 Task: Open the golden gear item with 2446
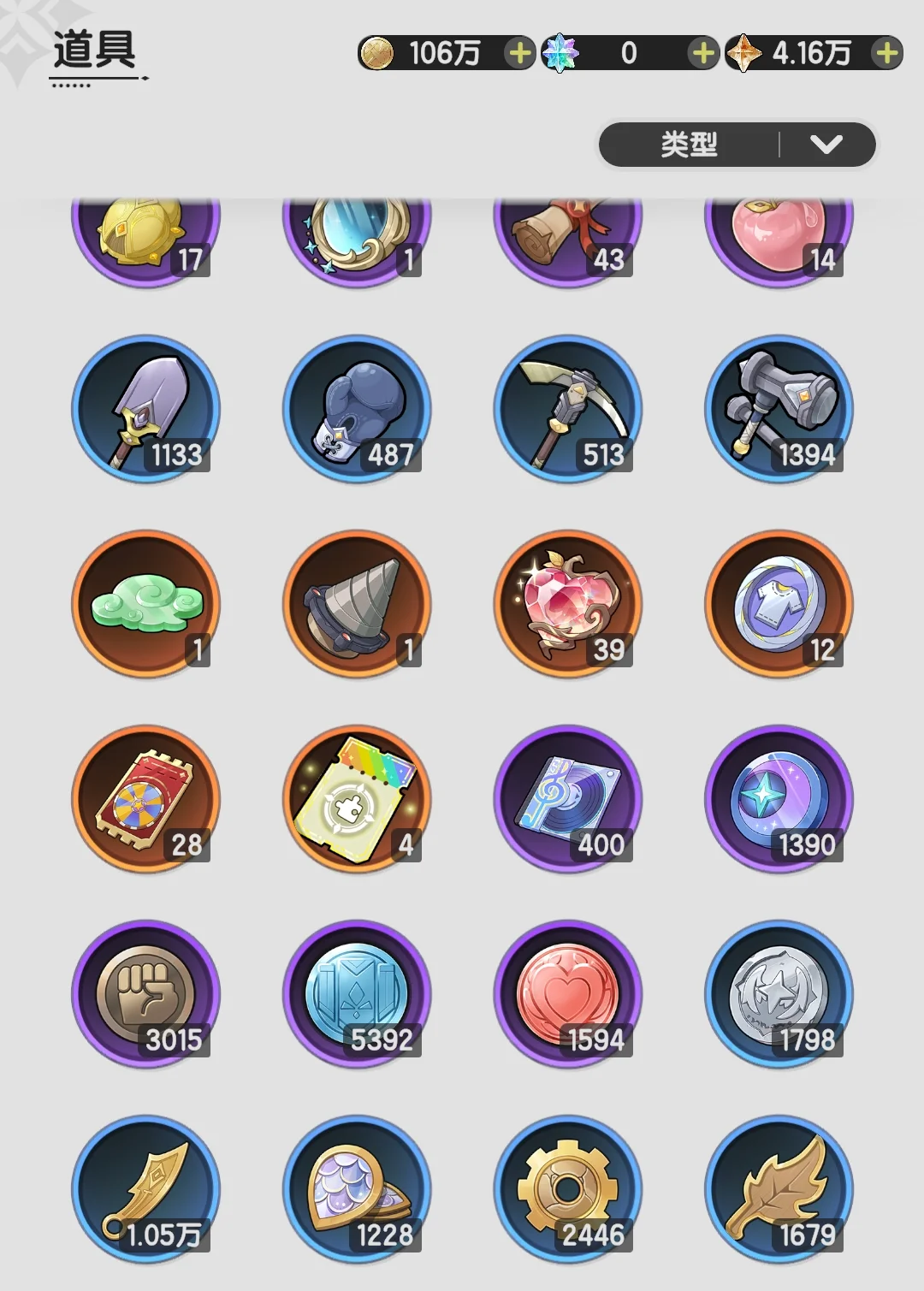click(568, 1189)
